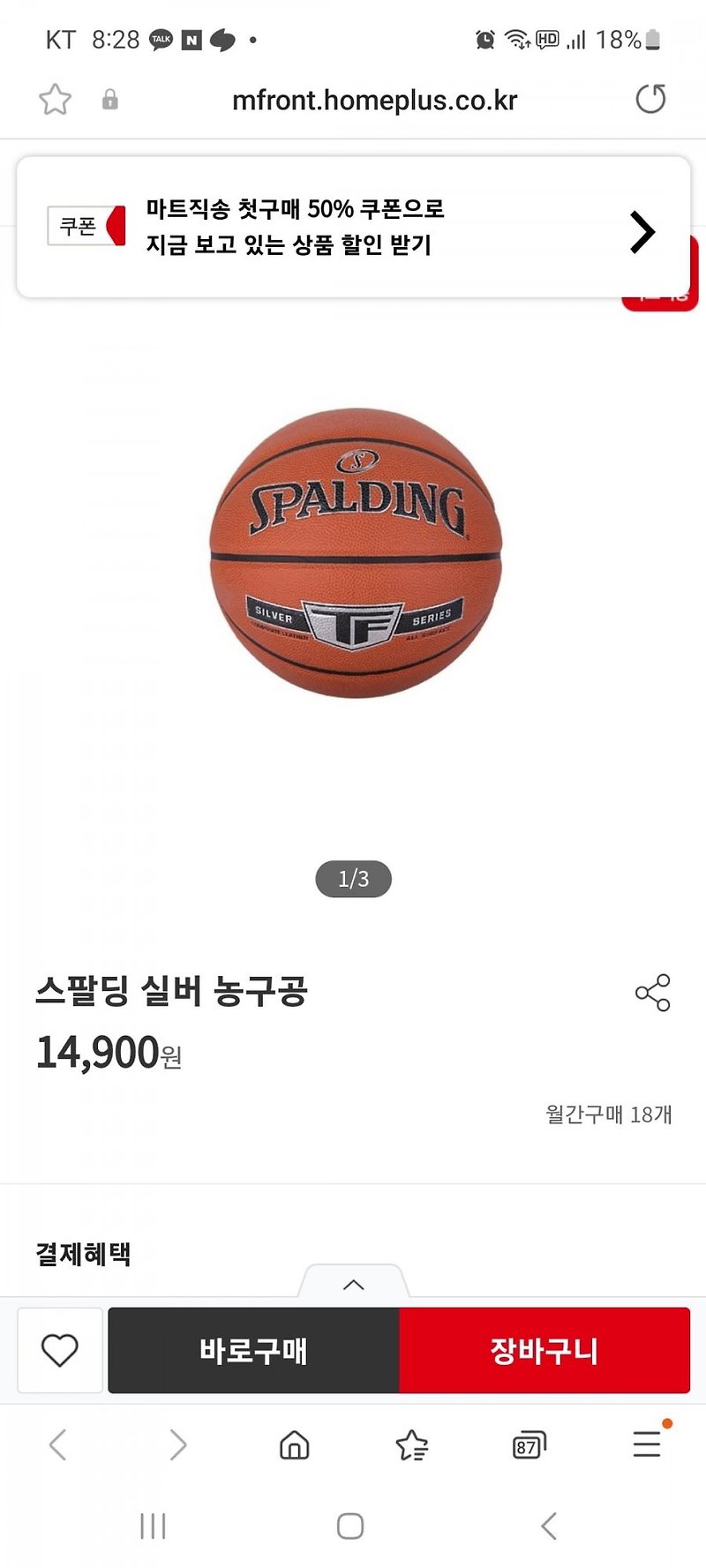706x1568 pixels.
Task: Open the favorites star in bottom bar
Action: pos(411,1445)
